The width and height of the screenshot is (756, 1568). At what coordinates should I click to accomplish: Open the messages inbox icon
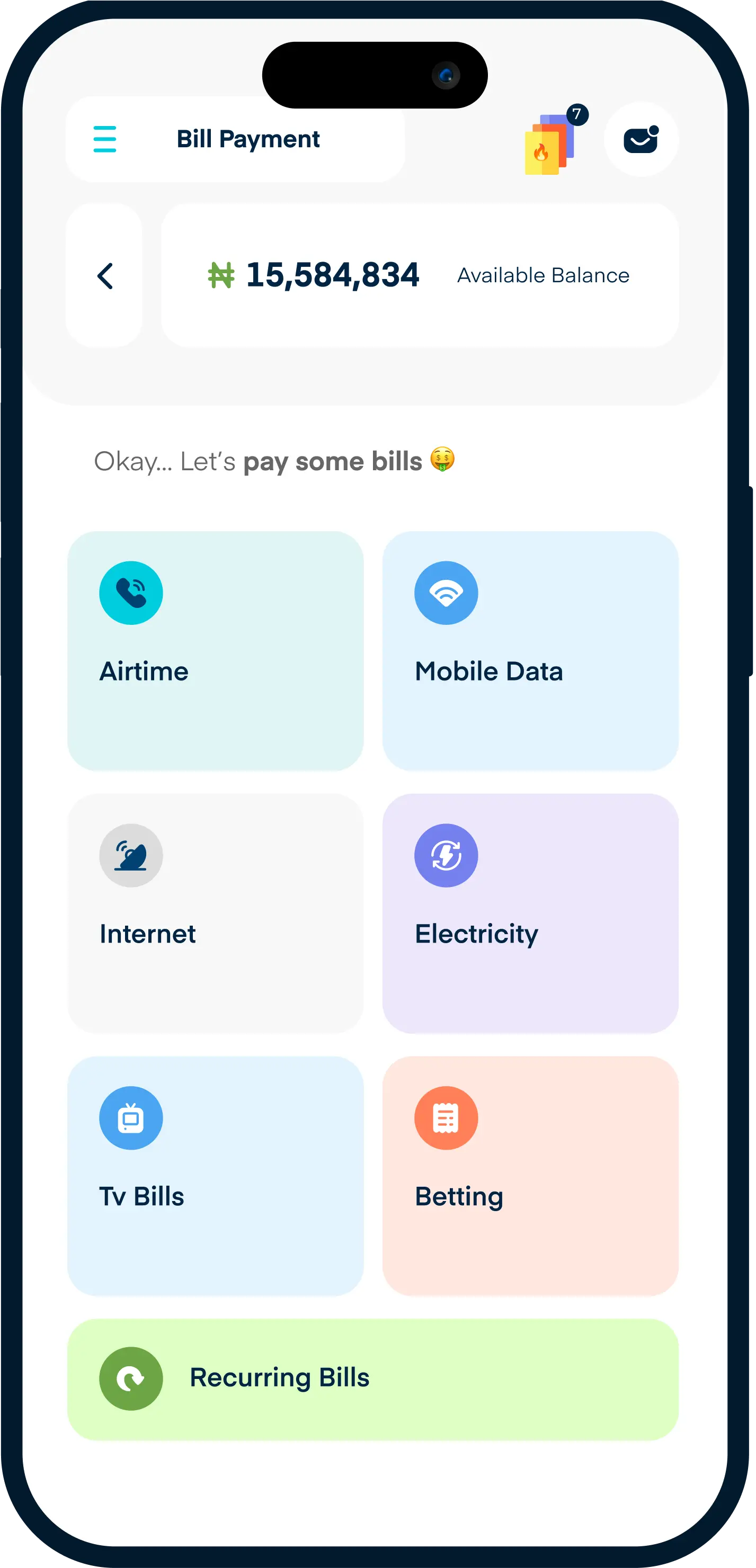[x=641, y=140]
